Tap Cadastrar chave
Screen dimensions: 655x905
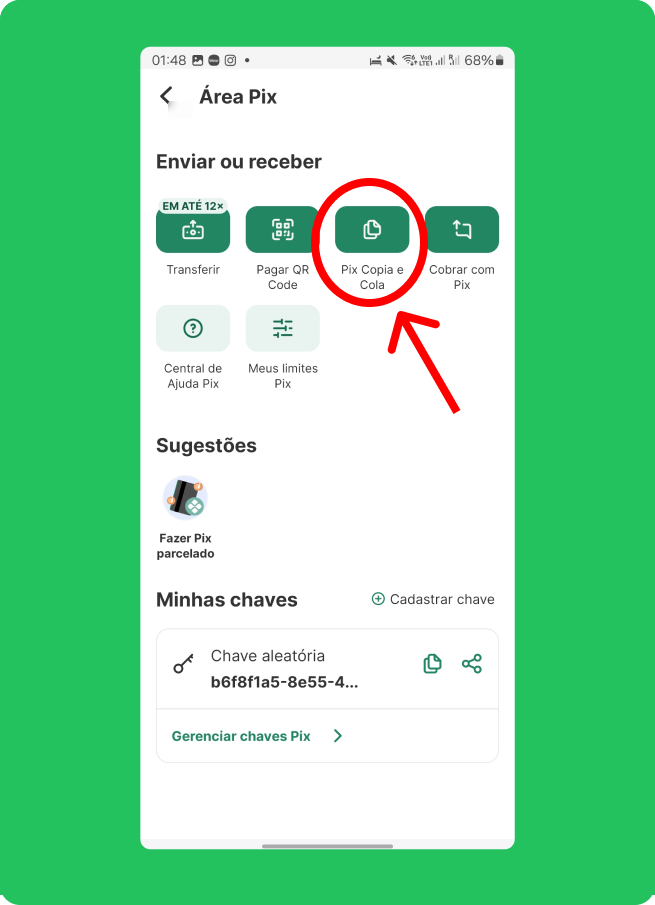(433, 599)
